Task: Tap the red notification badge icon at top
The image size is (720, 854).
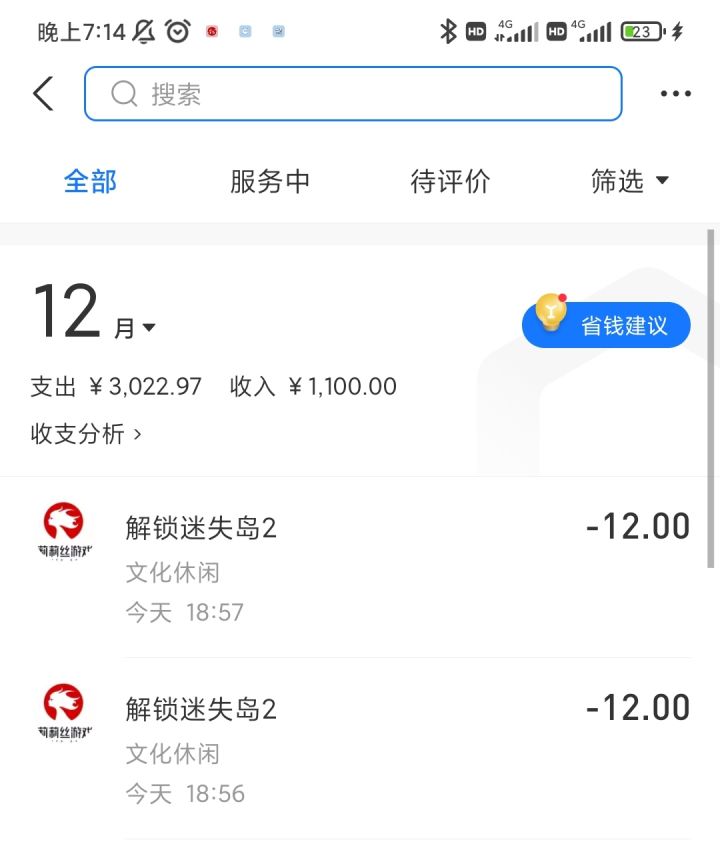Action: (211, 31)
